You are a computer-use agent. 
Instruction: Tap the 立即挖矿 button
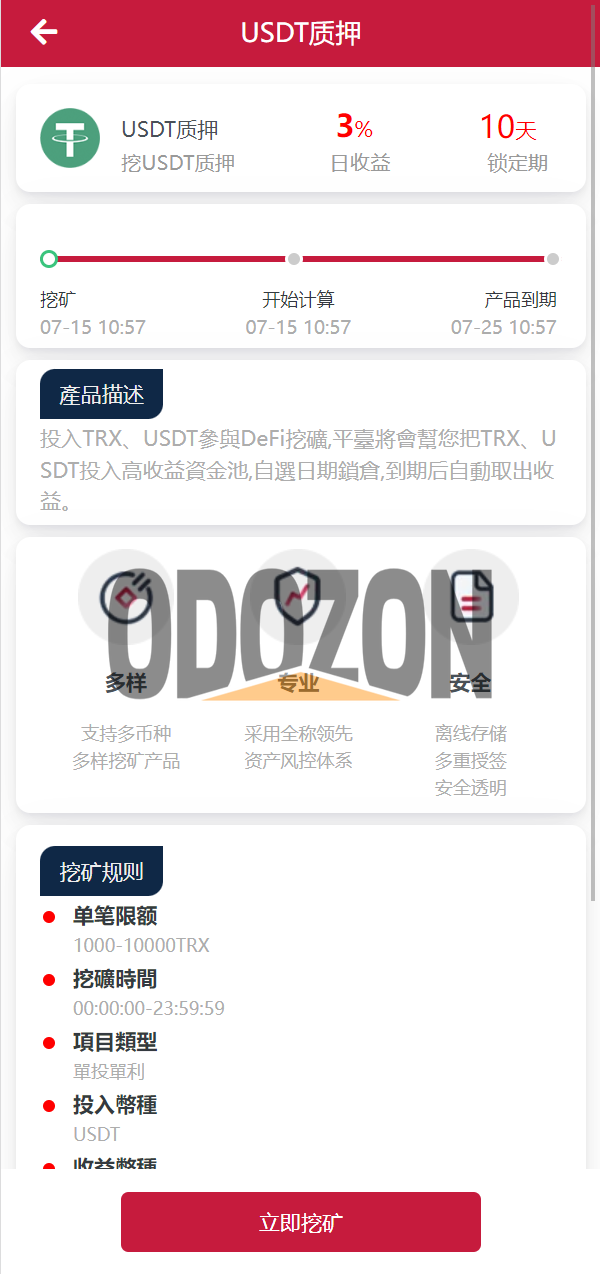click(x=300, y=1222)
